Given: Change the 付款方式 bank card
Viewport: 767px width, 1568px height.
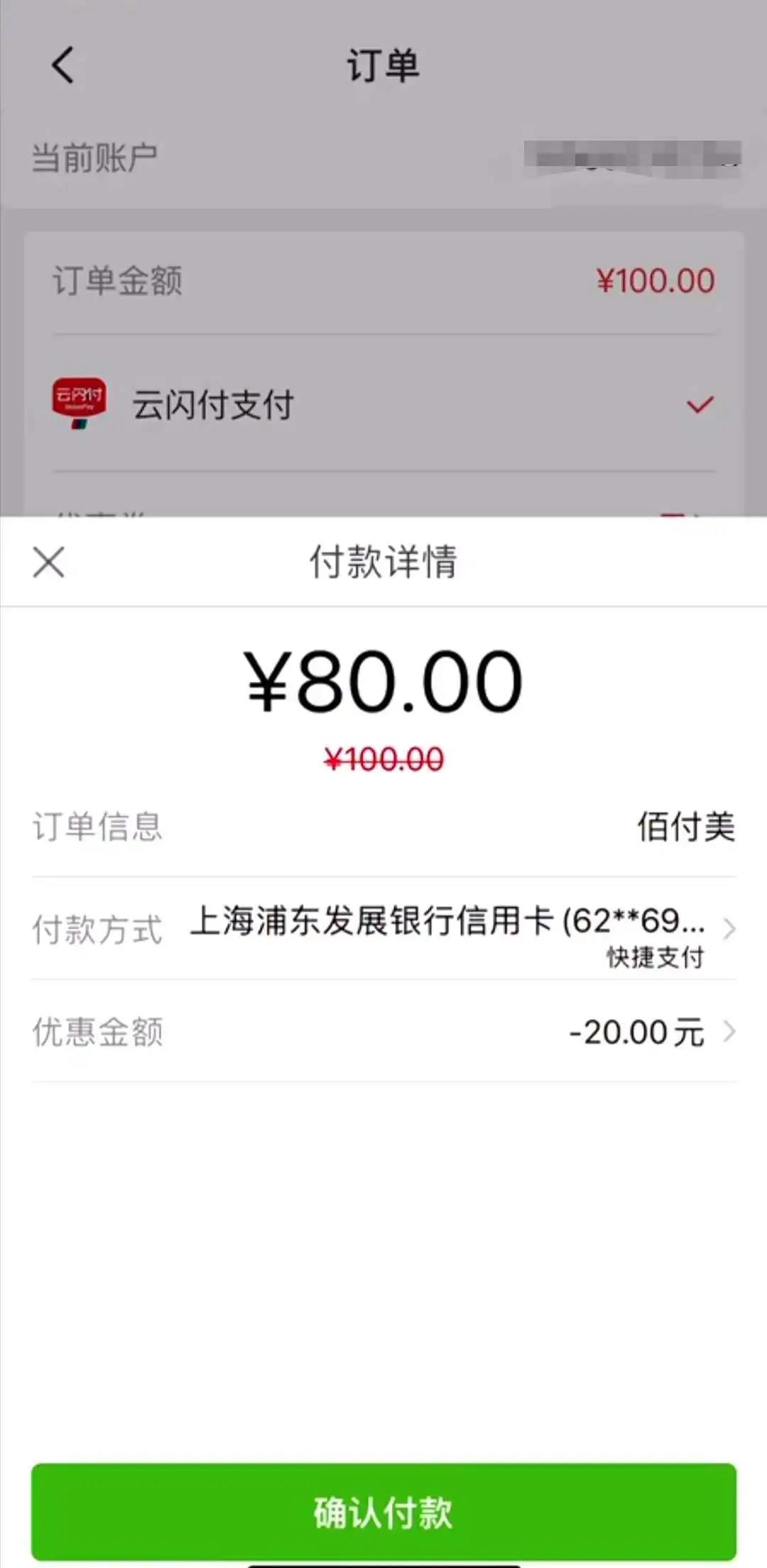Looking at the screenshot, I should 455,929.
